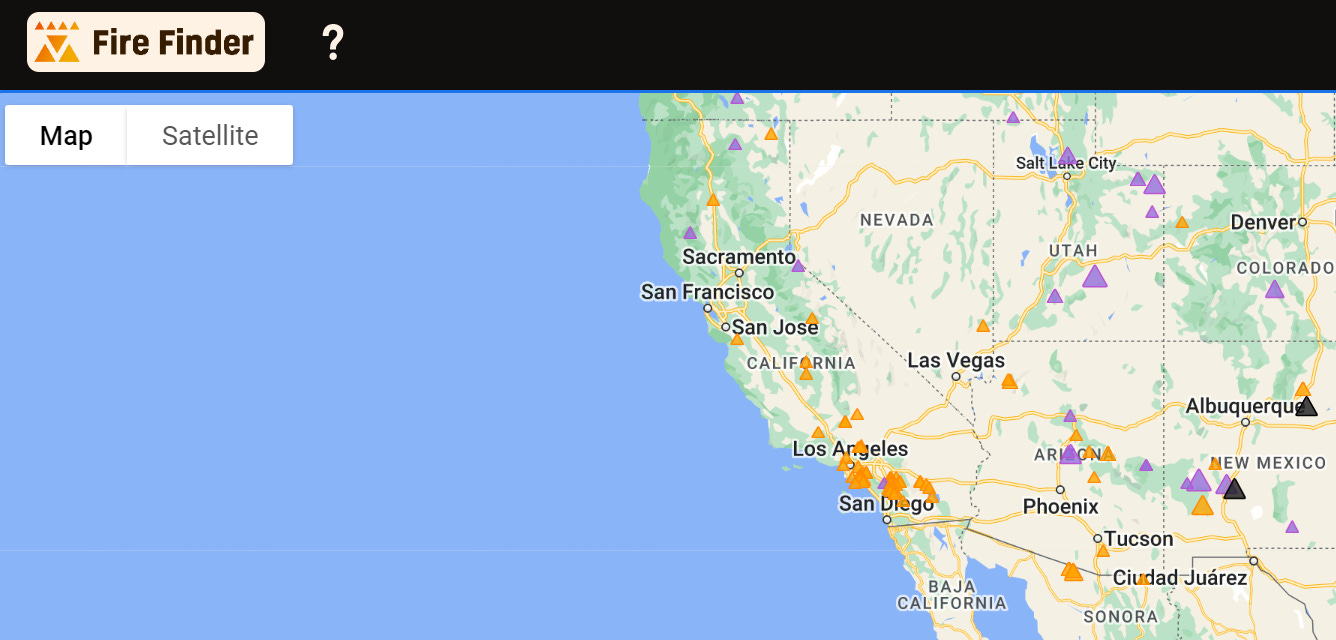Switch to Satellite view
Viewport: 1336px width, 640px height.
coord(210,135)
